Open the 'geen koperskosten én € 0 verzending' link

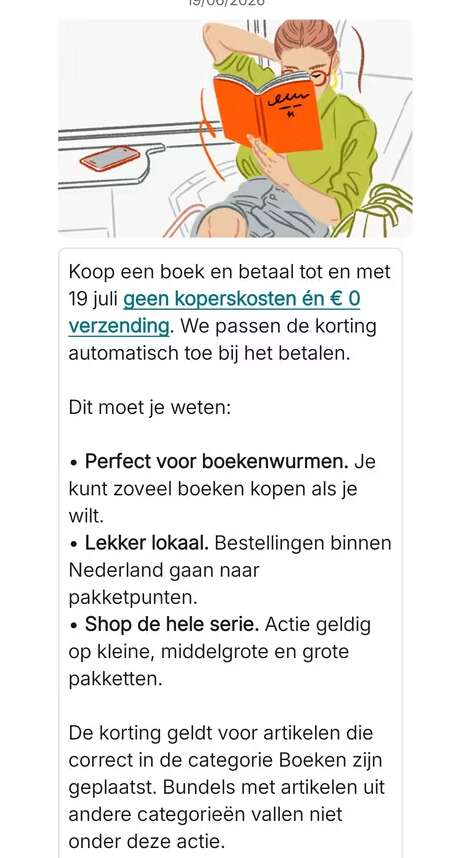click(241, 300)
